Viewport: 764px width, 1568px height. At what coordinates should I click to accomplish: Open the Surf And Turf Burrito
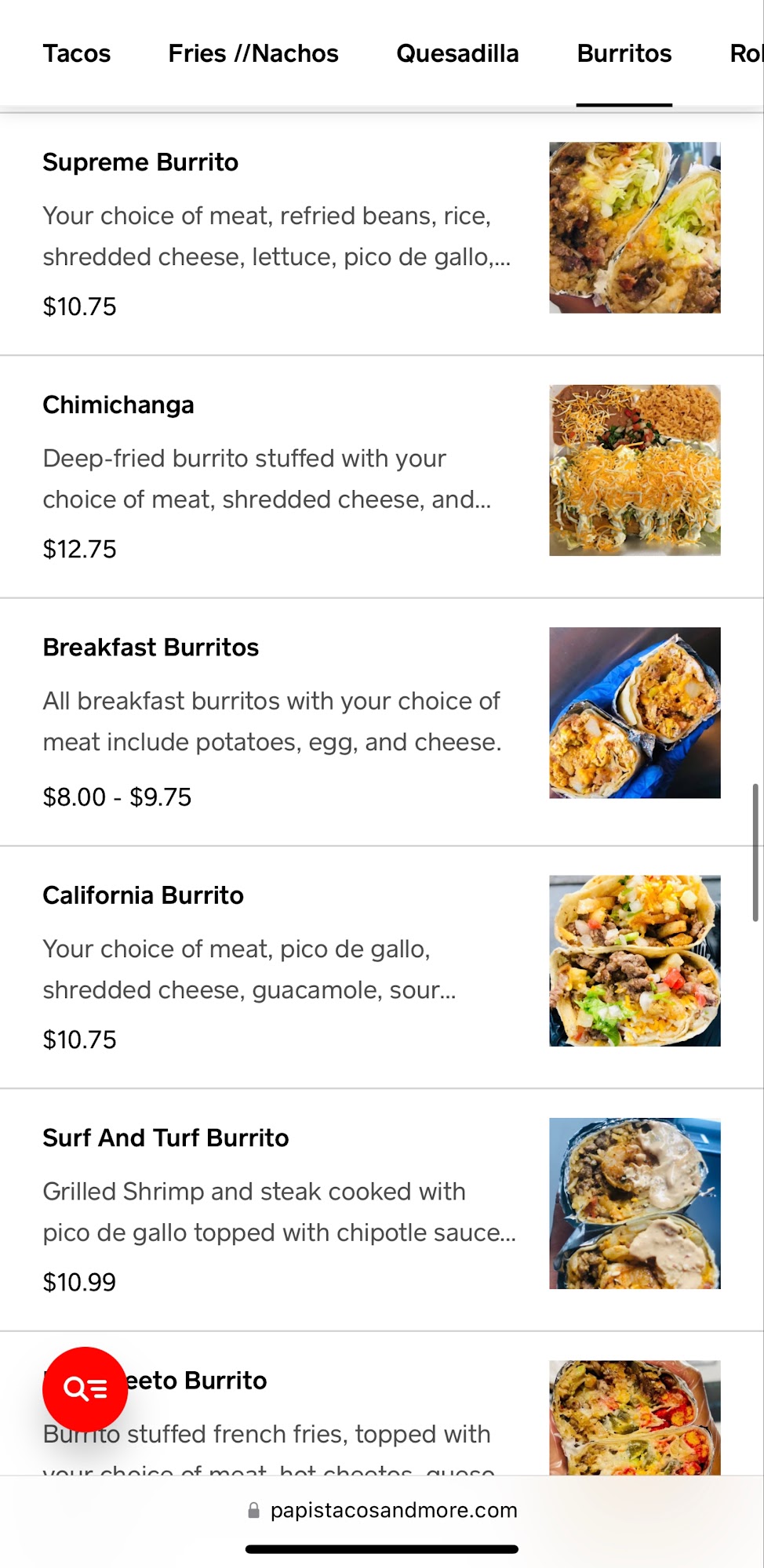(166, 1138)
